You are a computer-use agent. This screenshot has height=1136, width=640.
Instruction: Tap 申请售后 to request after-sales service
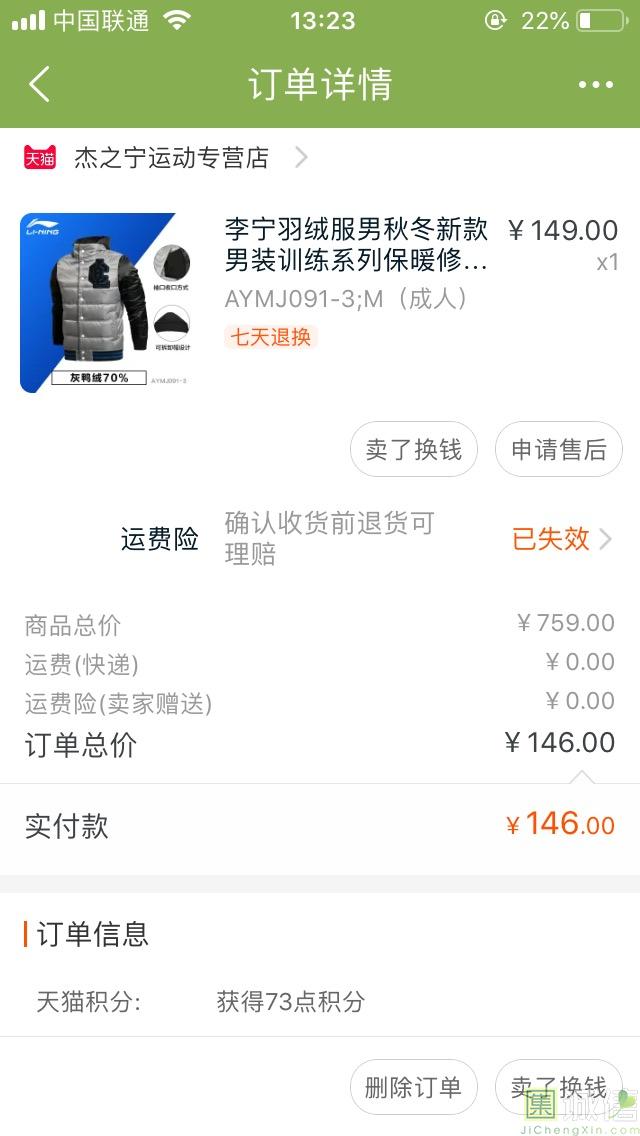coord(558,450)
